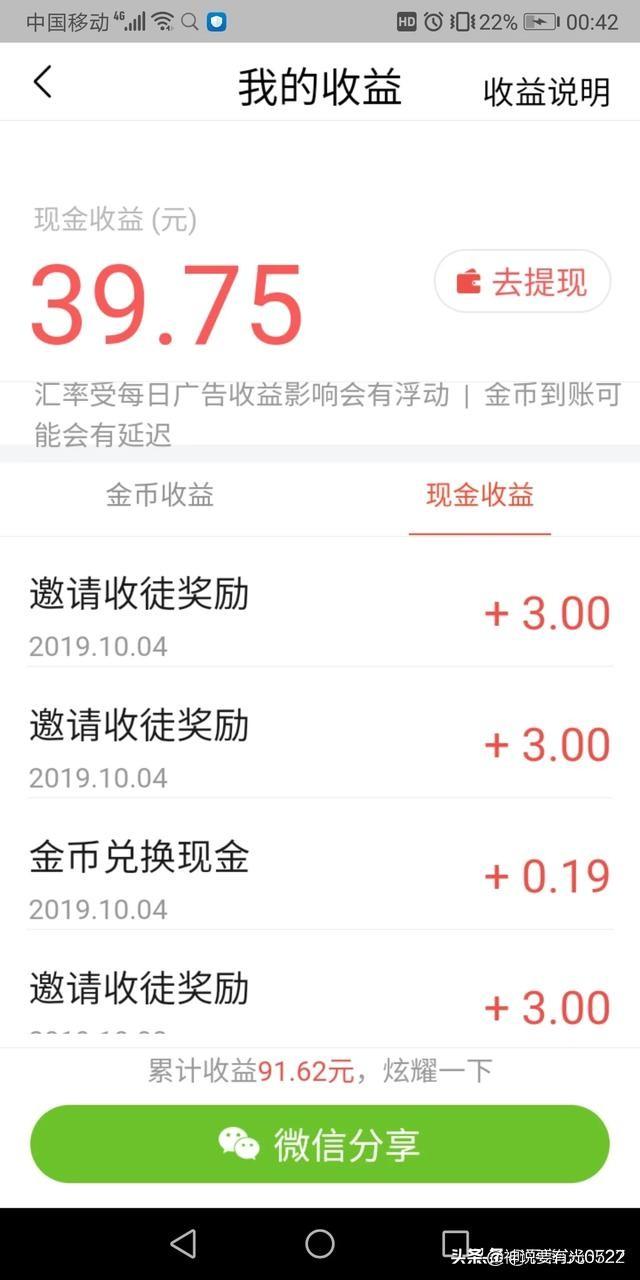Open 收益说明 earnings explanation
The height and width of the screenshot is (1280, 640).
coord(546,92)
